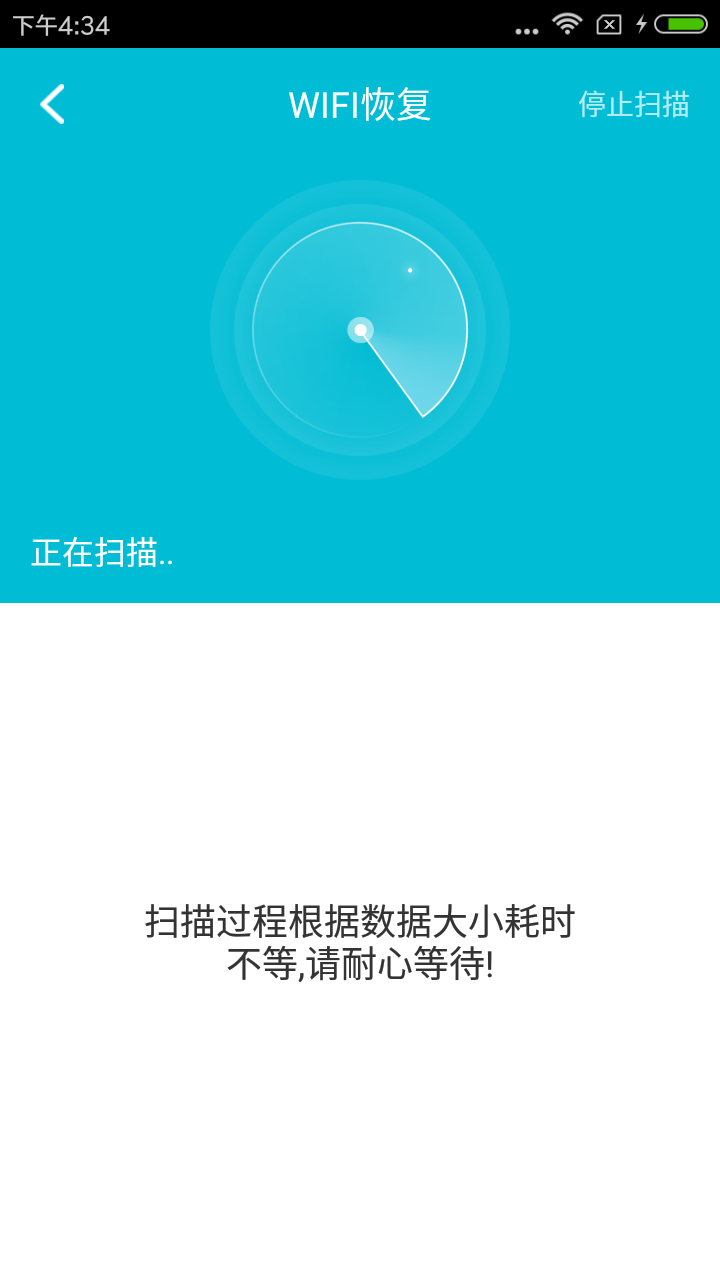Tap the 正在扫描 scanning status label
This screenshot has width=720, height=1280.
(x=102, y=553)
